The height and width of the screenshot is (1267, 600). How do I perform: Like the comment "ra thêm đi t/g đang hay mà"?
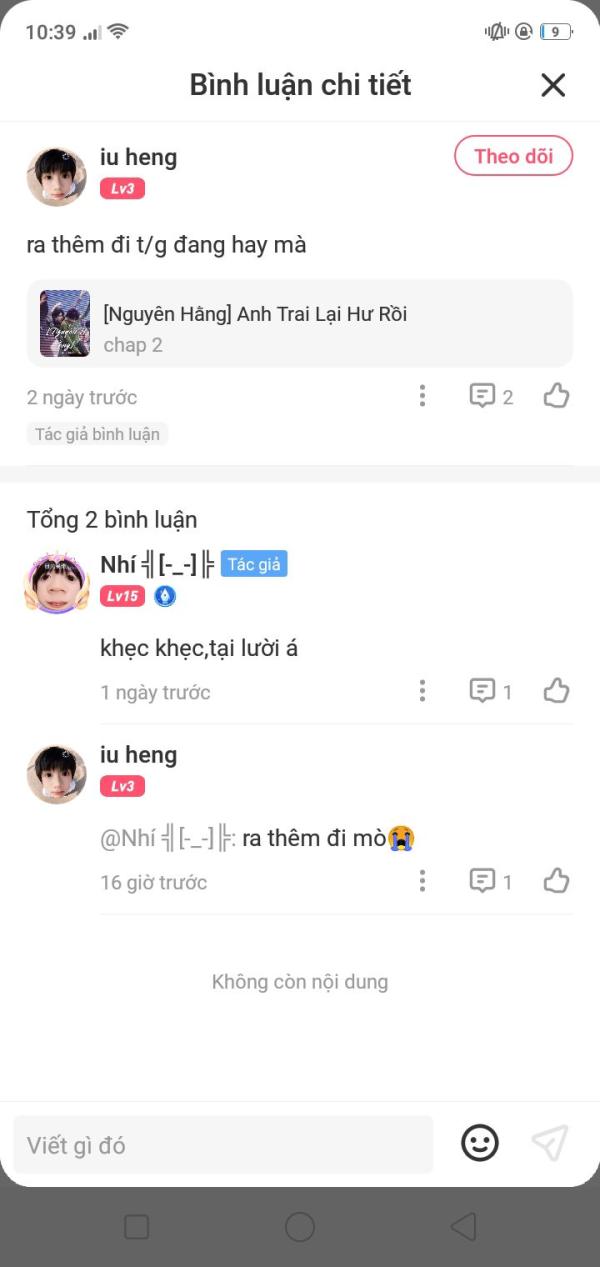(556, 397)
